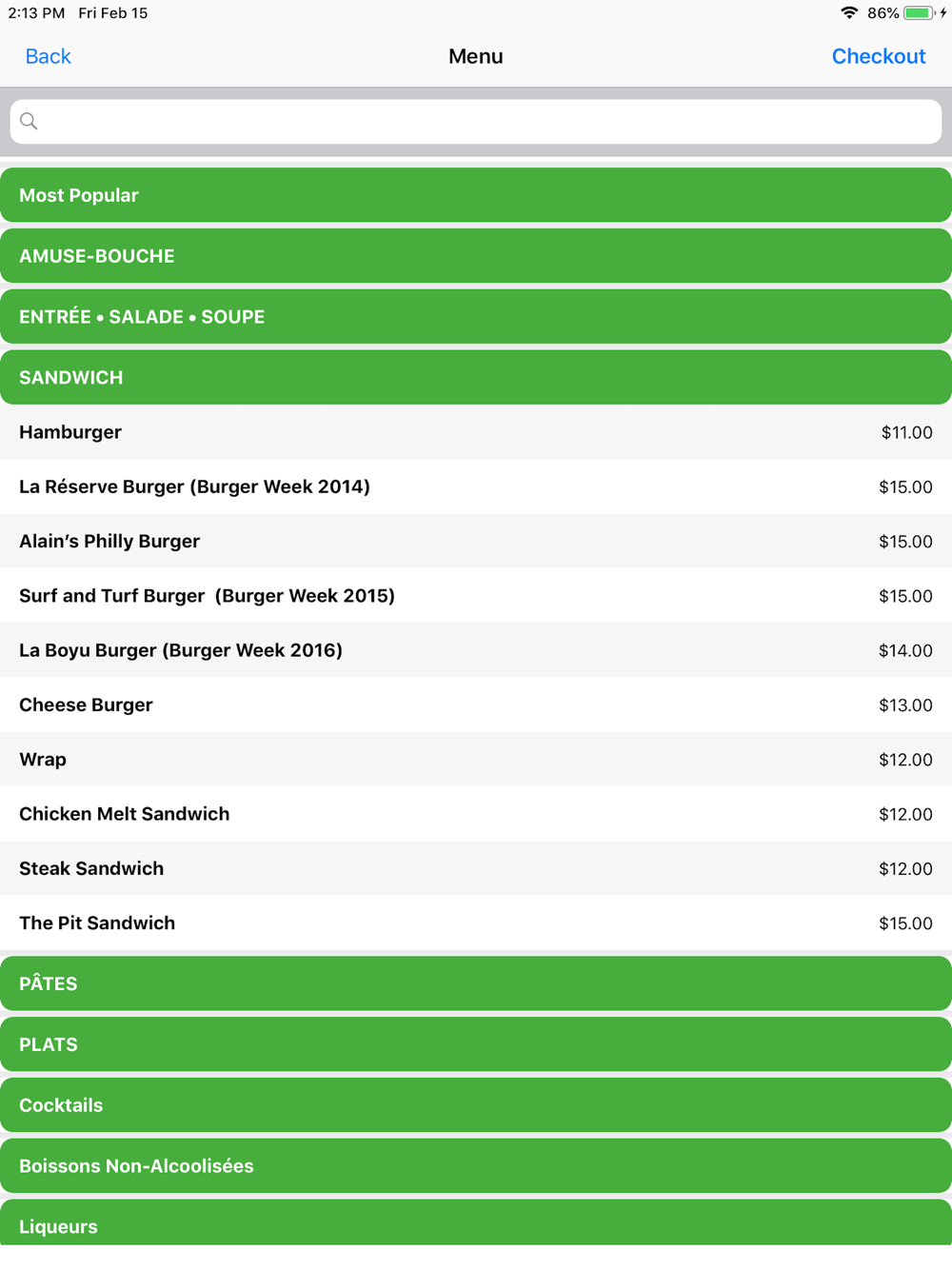
Task: Expand the Most Popular section
Action: coord(476,195)
